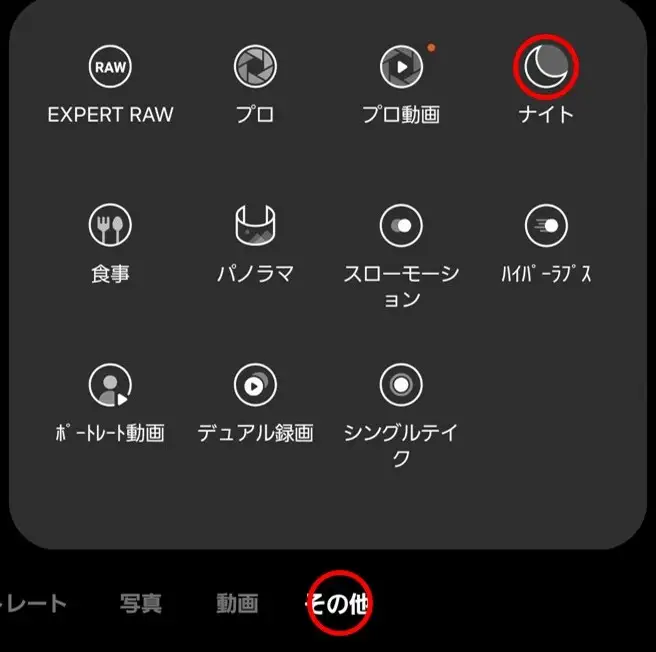Choose デュアル録画 mode
656x652 pixels.
click(255, 385)
